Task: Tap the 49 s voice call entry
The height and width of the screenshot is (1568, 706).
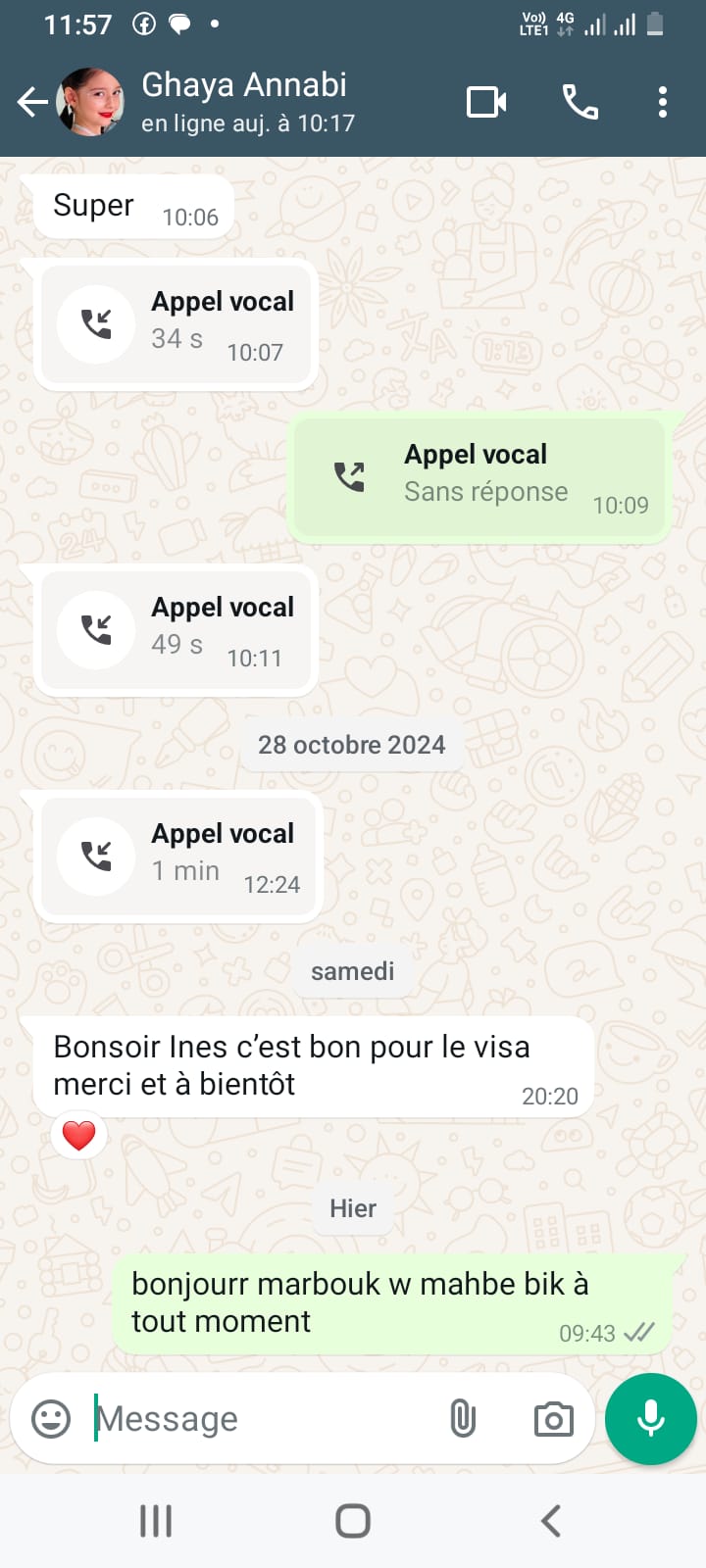Action: click(176, 630)
